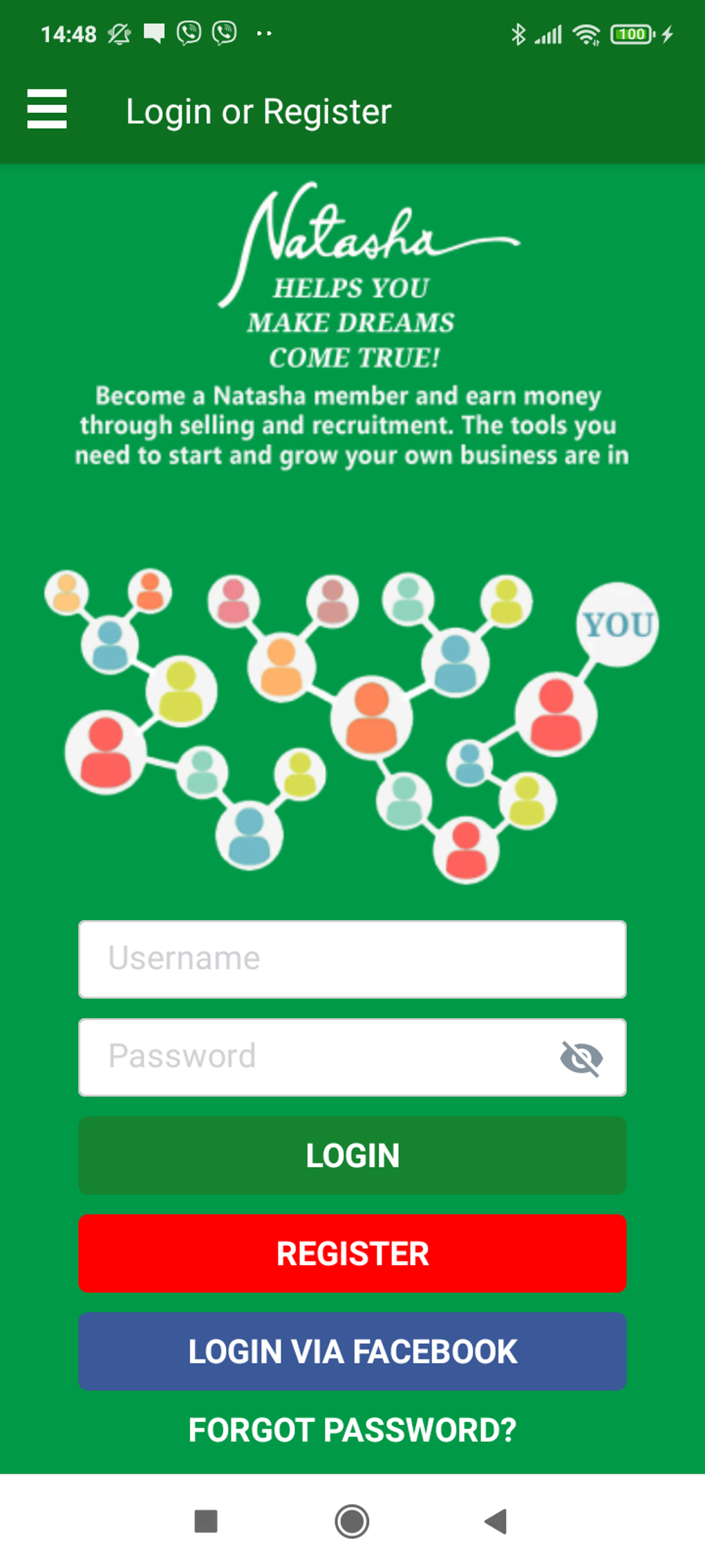
Task: Sign in with Login via Facebook
Action: coord(352,1352)
